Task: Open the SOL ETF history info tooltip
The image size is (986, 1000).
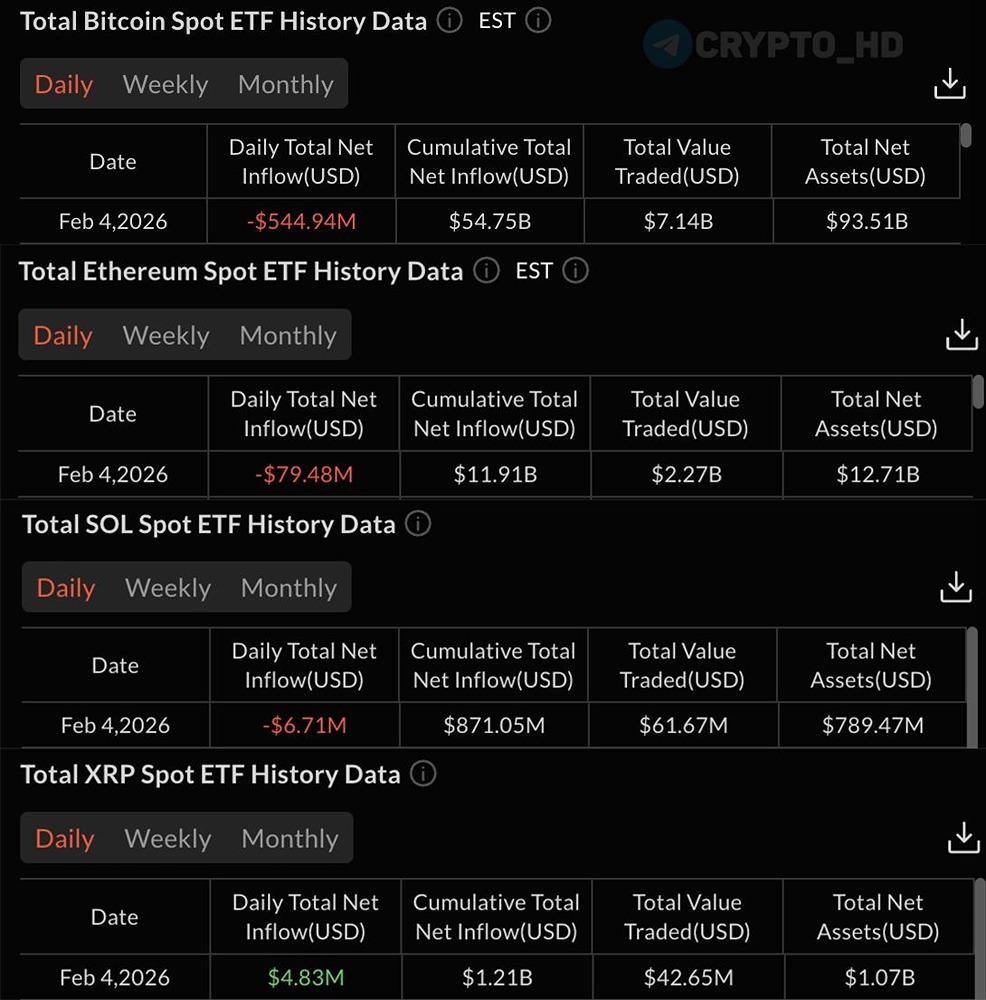Action: tap(418, 523)
